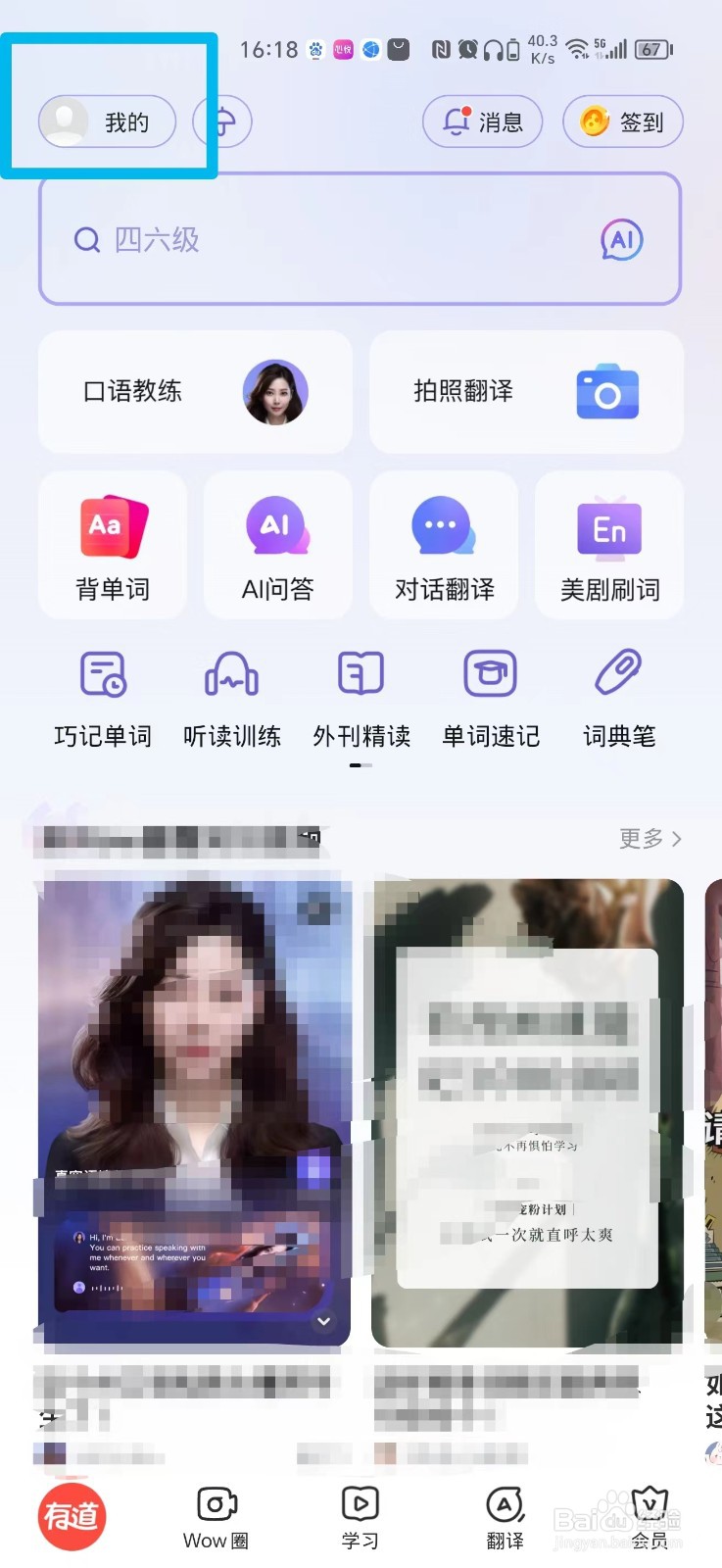This screenshot has width=722, height=1568.
Task: Expand 更多 to see more content
Action: tap(649, 838)
